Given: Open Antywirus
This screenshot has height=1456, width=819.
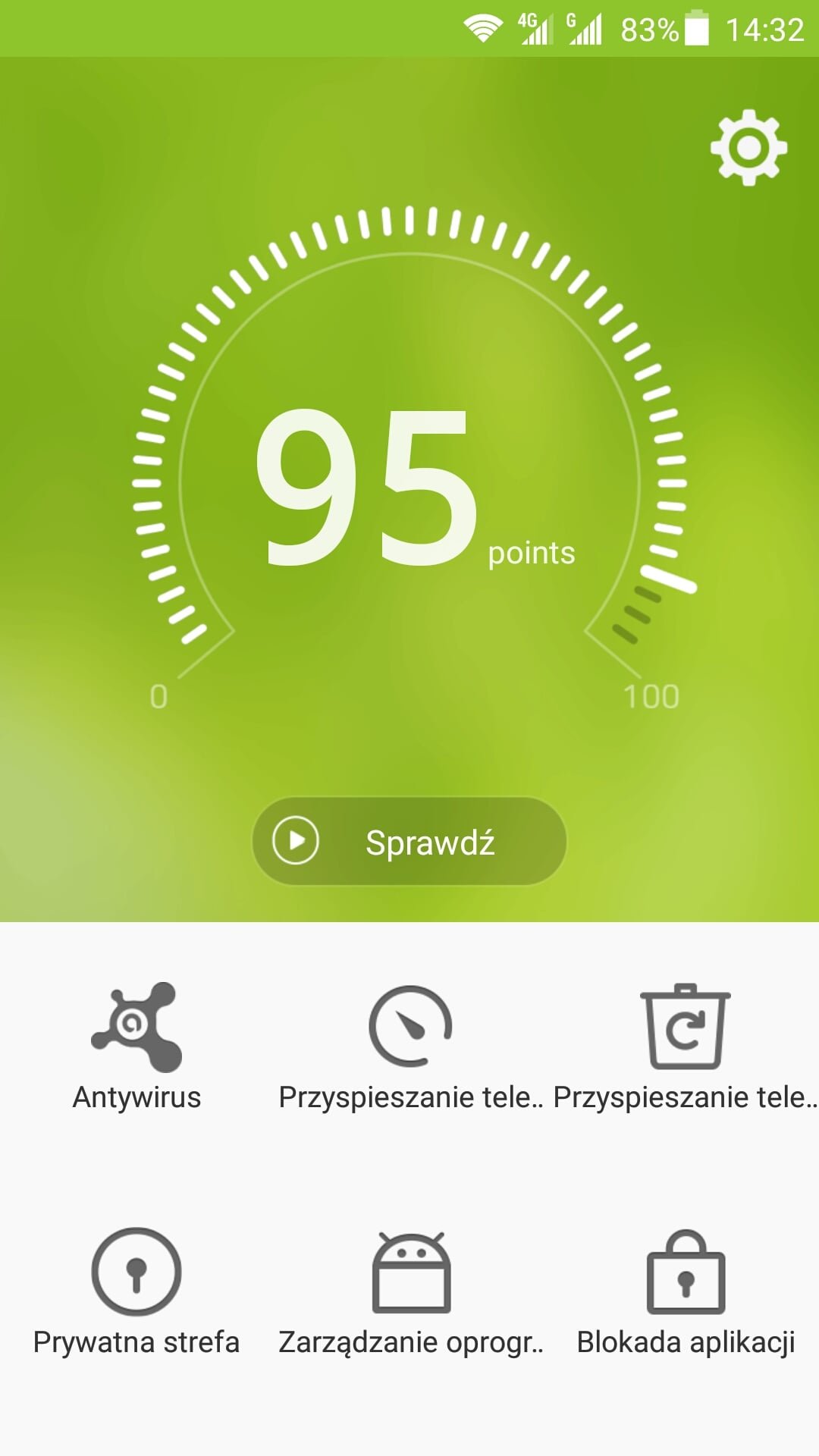Looking at the screenshot, I should tap(136, 1046).
